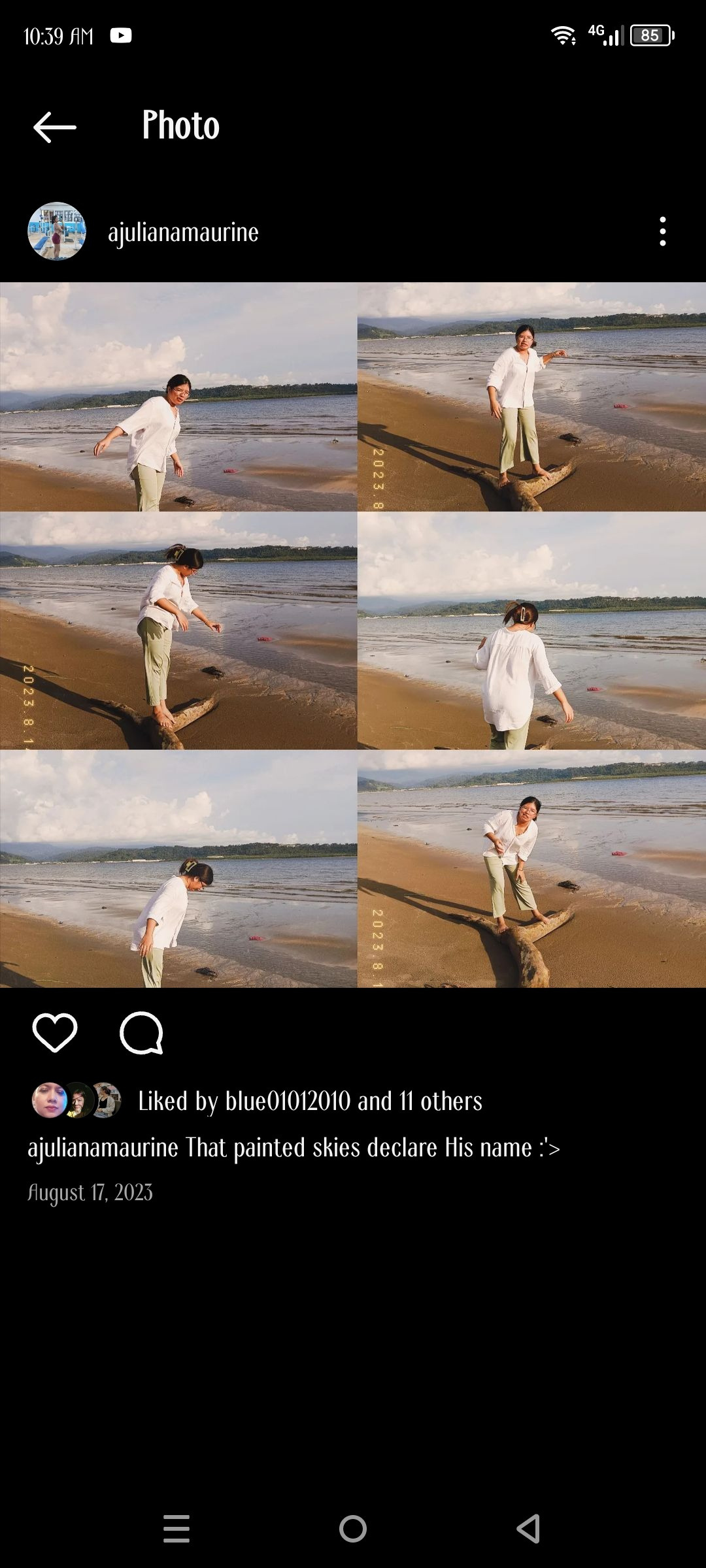Open the comments on this post
The height and width of the screenshot is (1568, 706).
point(141,1033)
